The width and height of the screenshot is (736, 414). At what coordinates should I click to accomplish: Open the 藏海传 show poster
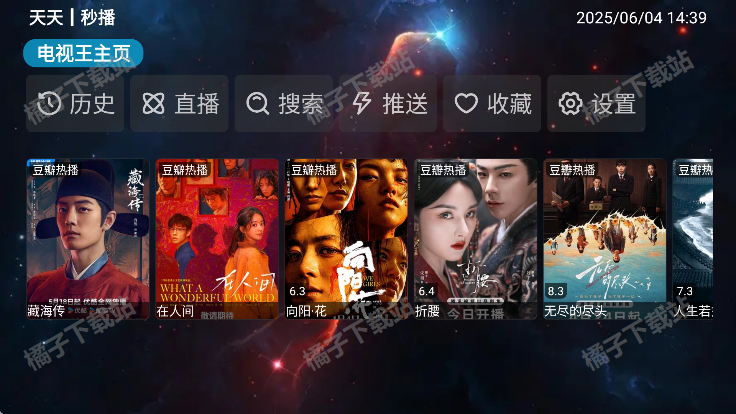click(88, 239)
